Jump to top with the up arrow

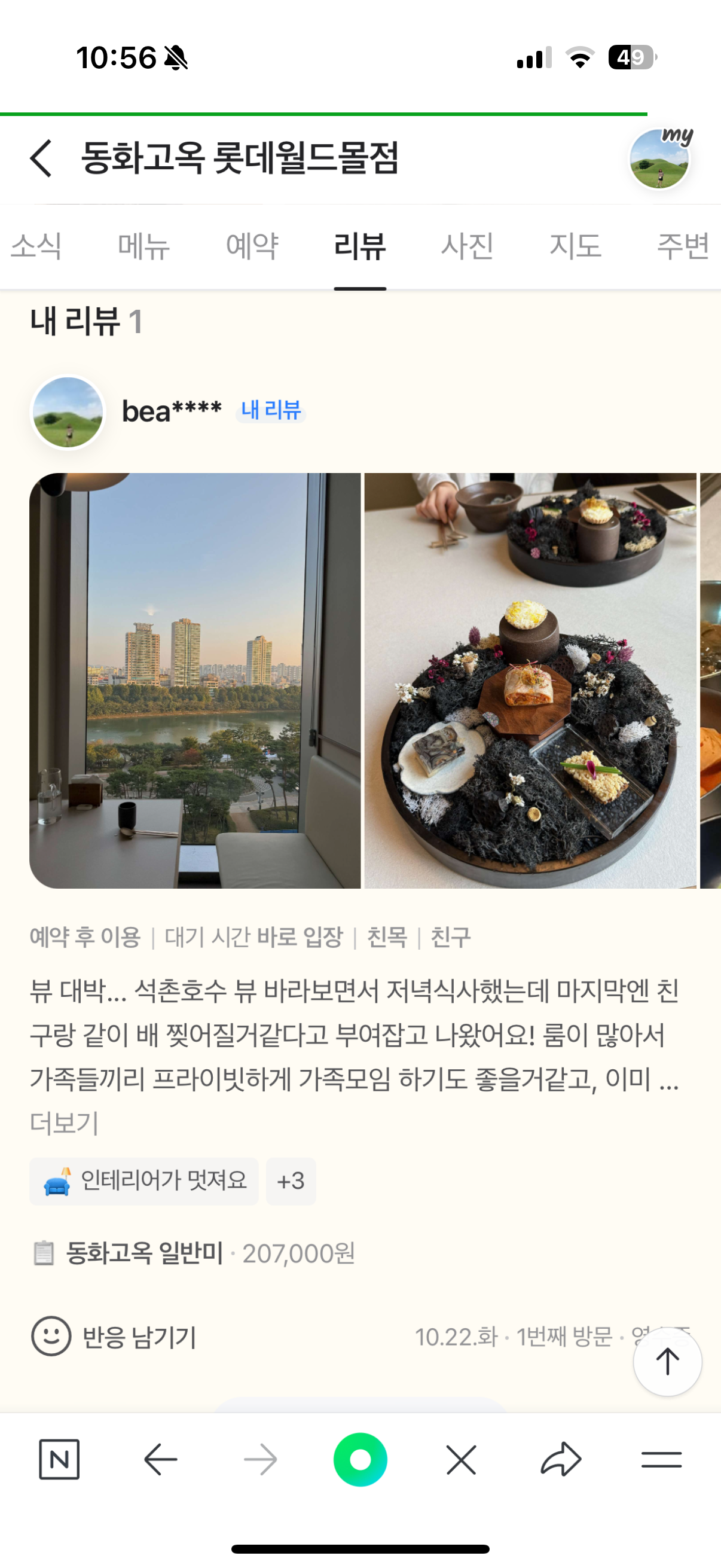click(x=667, y=1362)
